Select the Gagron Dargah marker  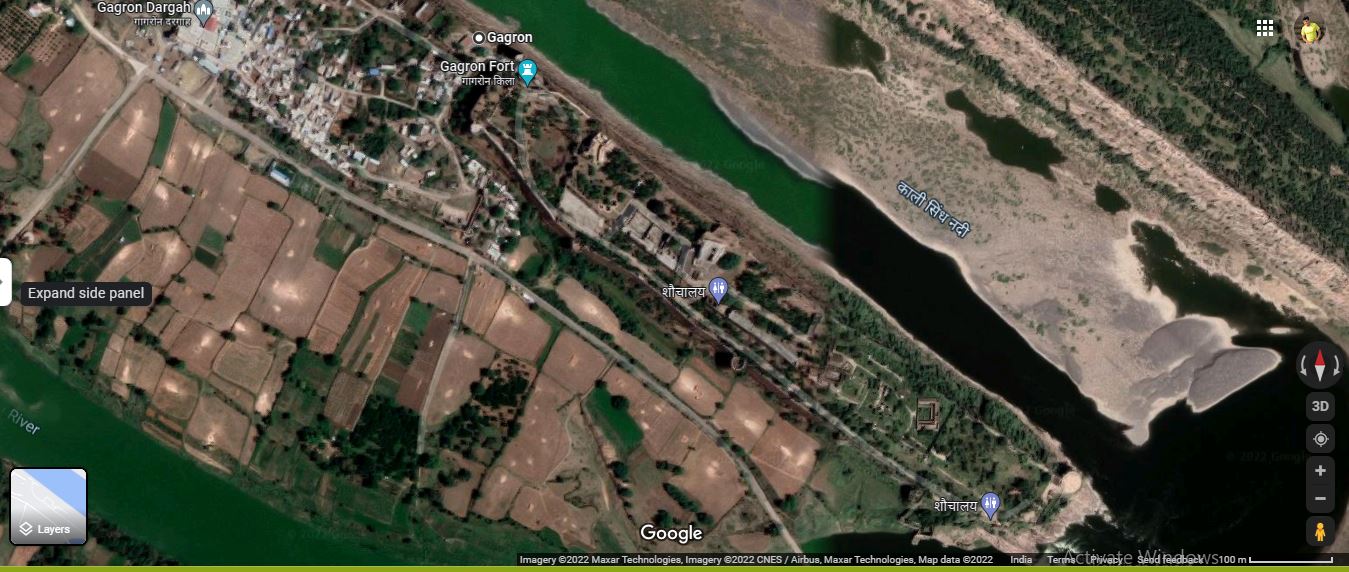[x=204, y=12]
